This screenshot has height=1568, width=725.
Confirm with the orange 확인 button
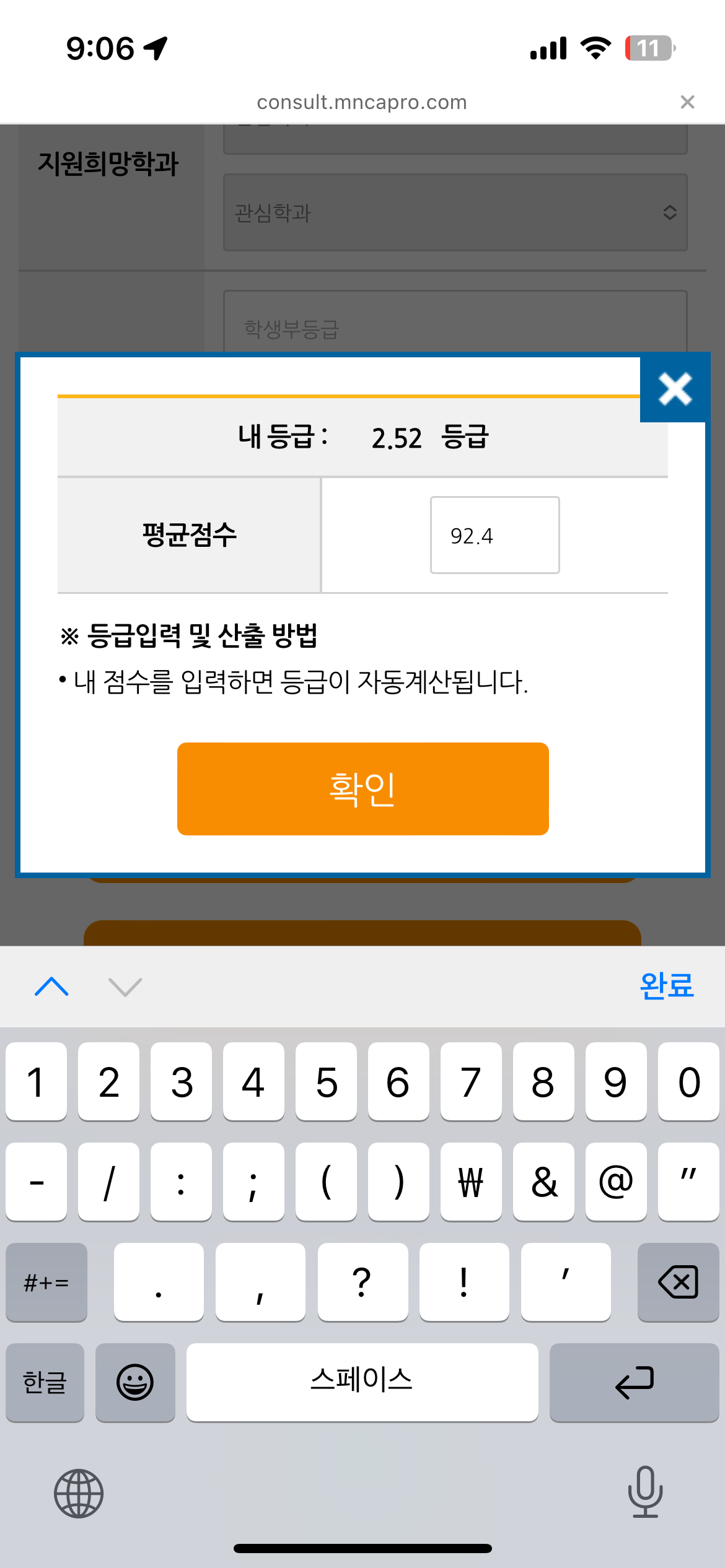[x=362, y=788]
